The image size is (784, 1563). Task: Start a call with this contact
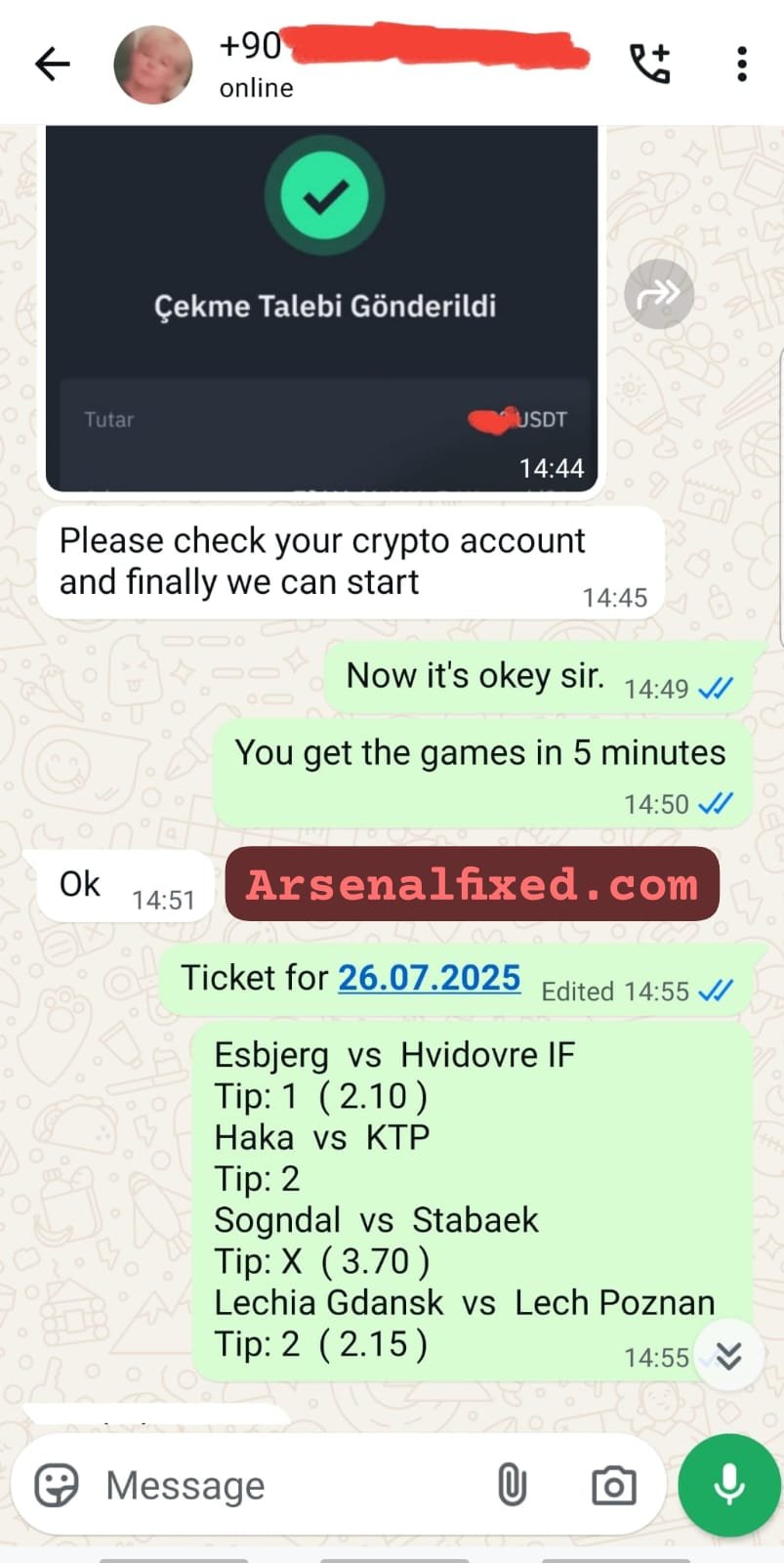coord(649,64)
